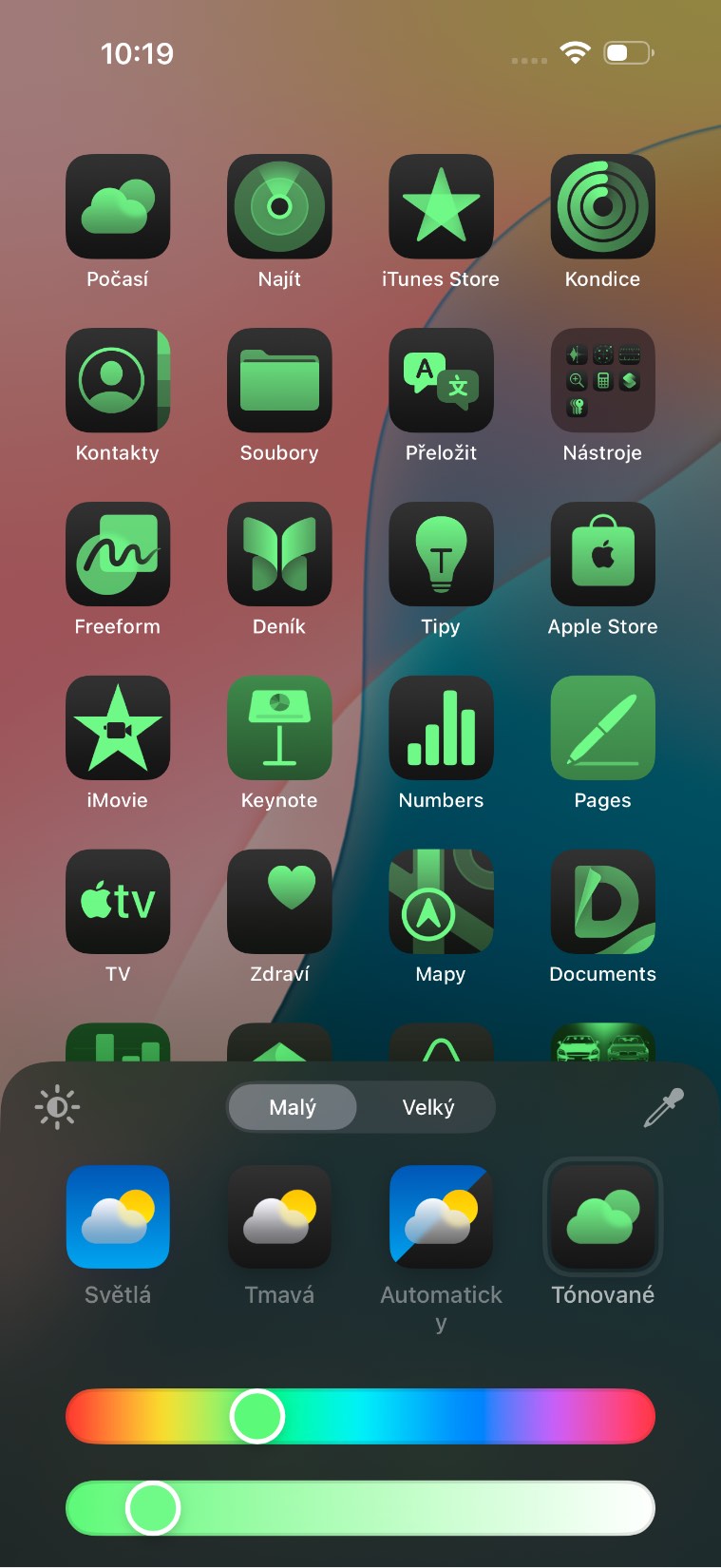Screen dimensions: 721x1568
Task: Switch to the Velký icon size
Action: coord(428,1107)
